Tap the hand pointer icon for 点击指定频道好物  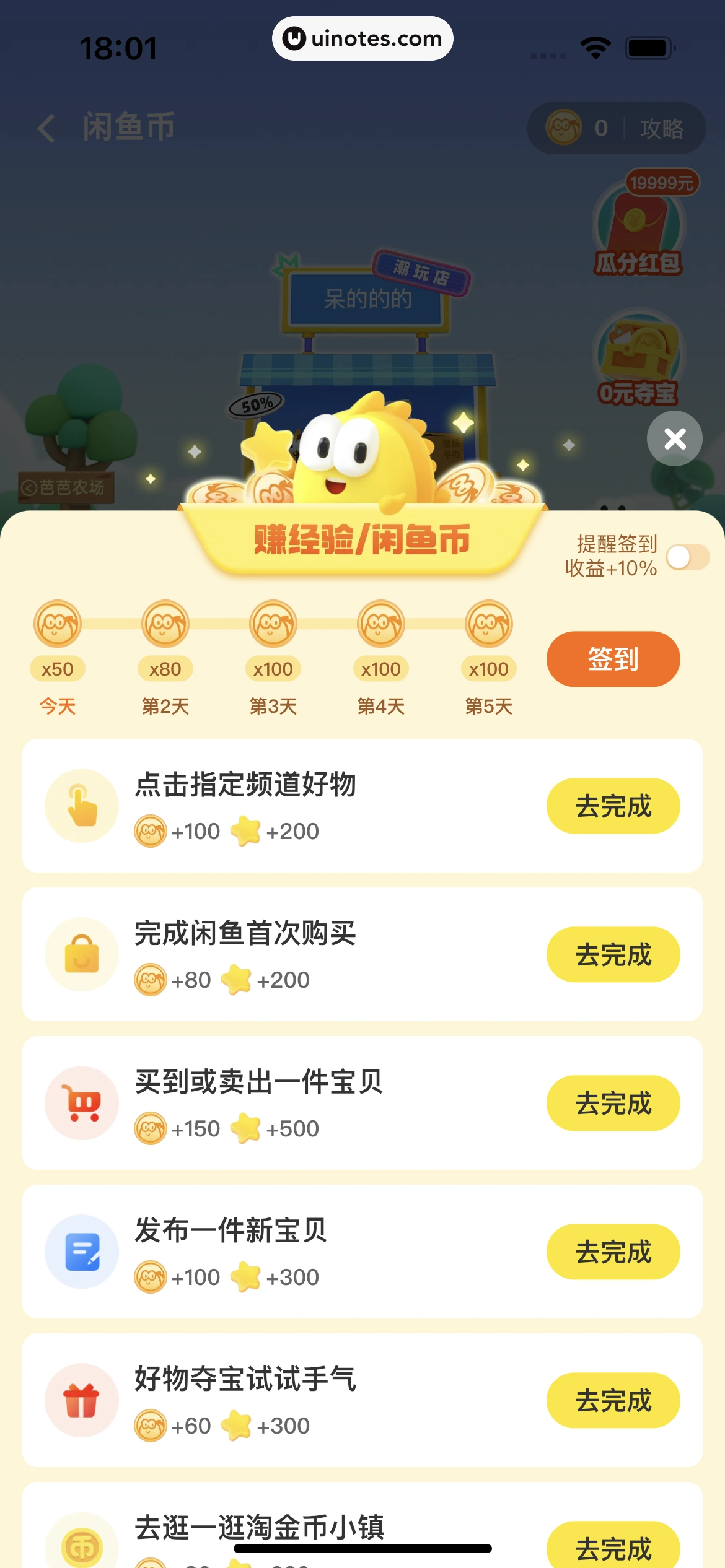82,806
